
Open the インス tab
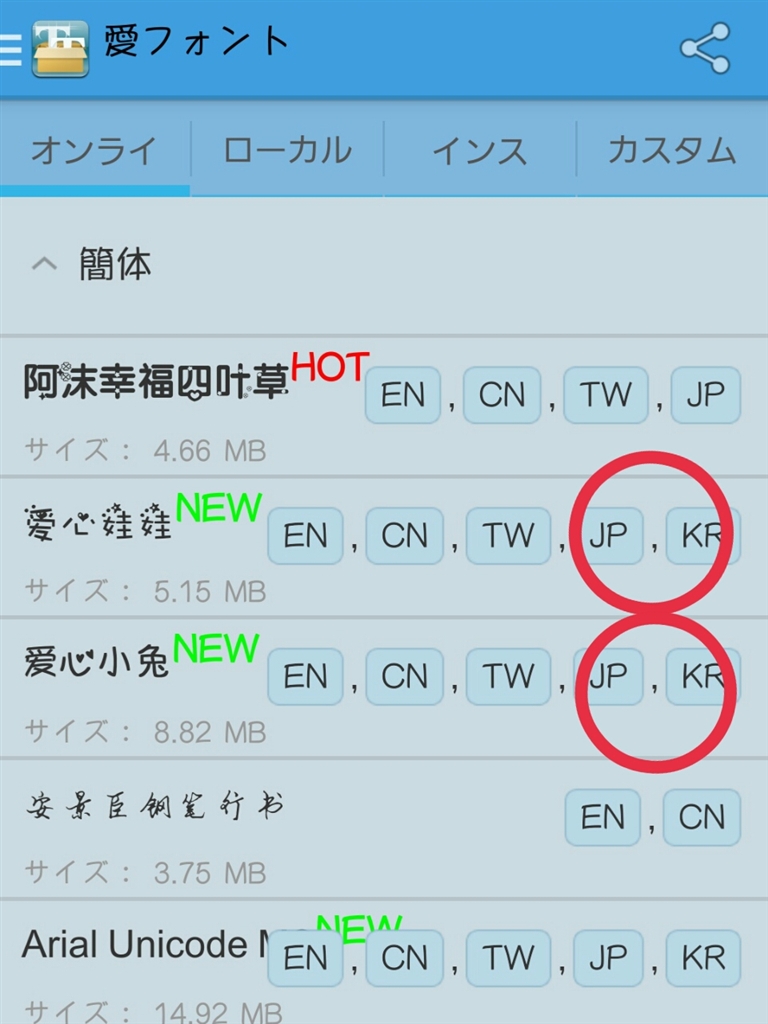tap(479, 151)
